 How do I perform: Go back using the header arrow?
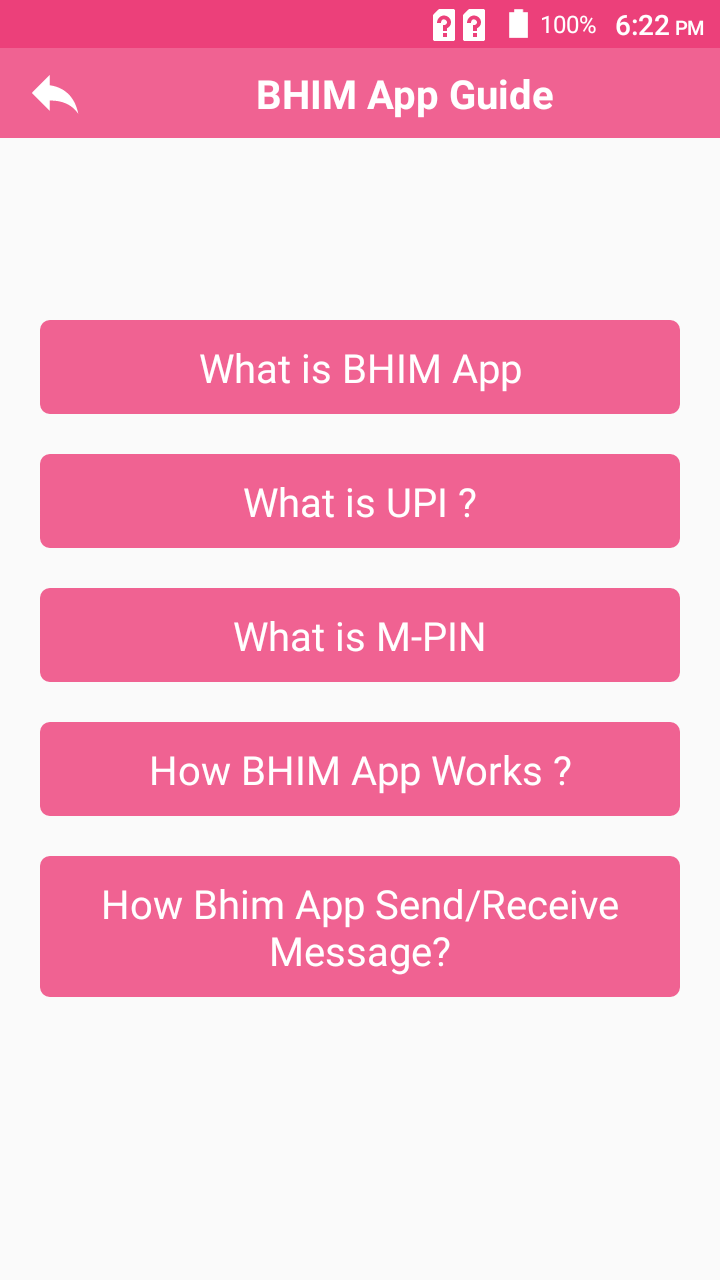click(x=55, y=94)
